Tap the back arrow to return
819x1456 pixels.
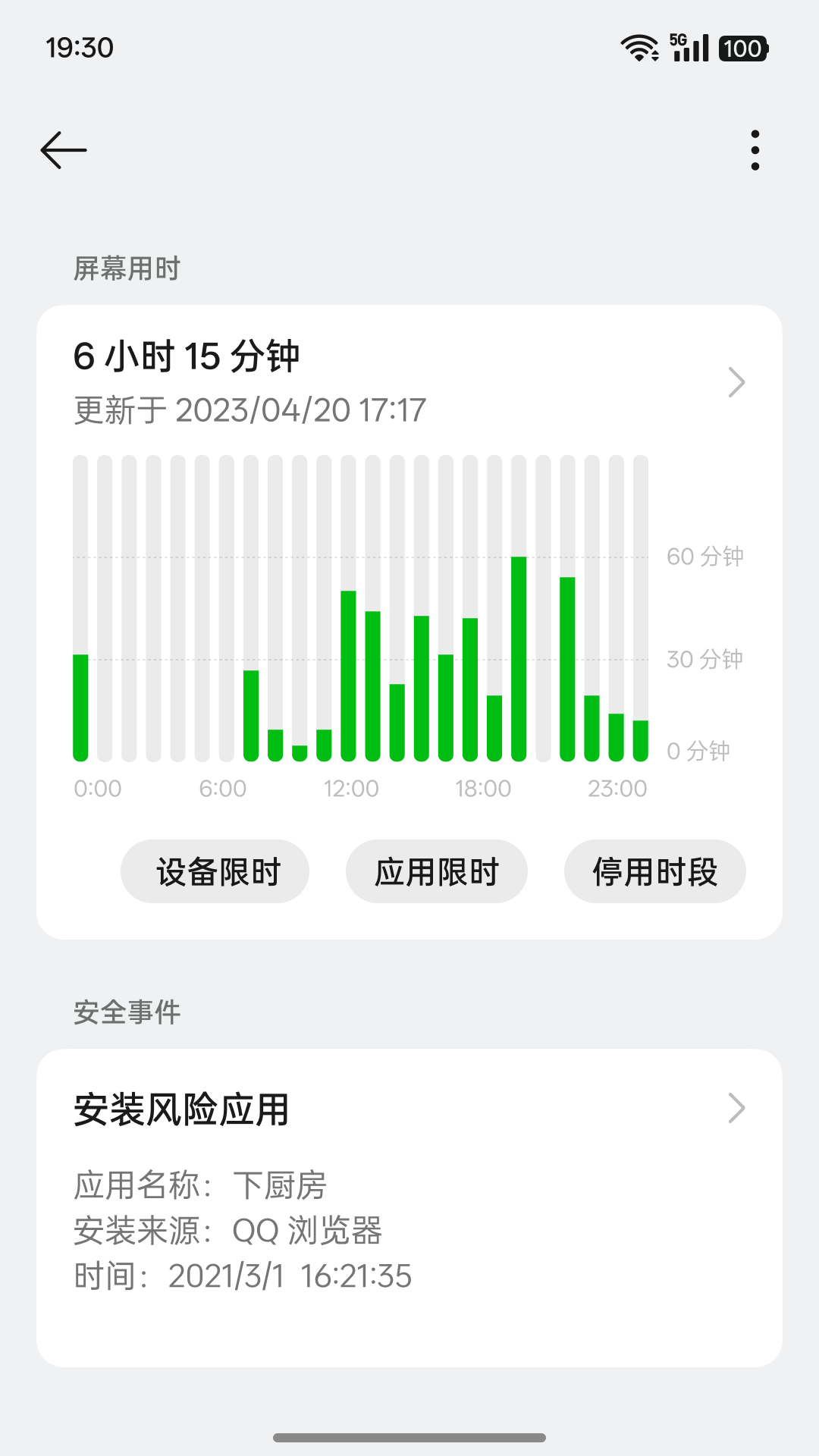64,149
